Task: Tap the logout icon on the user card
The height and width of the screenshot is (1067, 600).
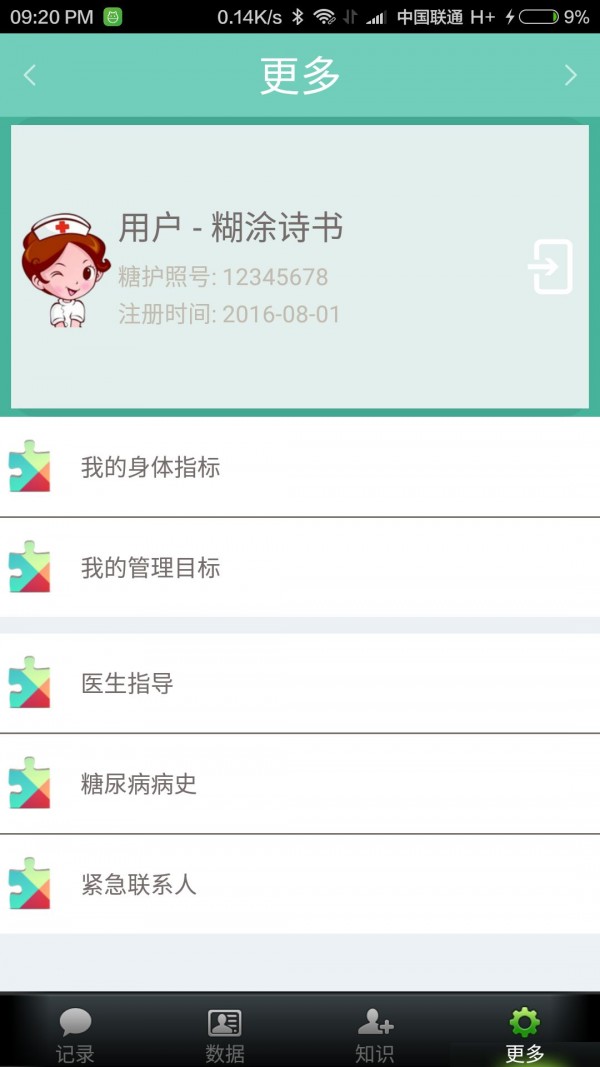Action: [x=550, y=267]
